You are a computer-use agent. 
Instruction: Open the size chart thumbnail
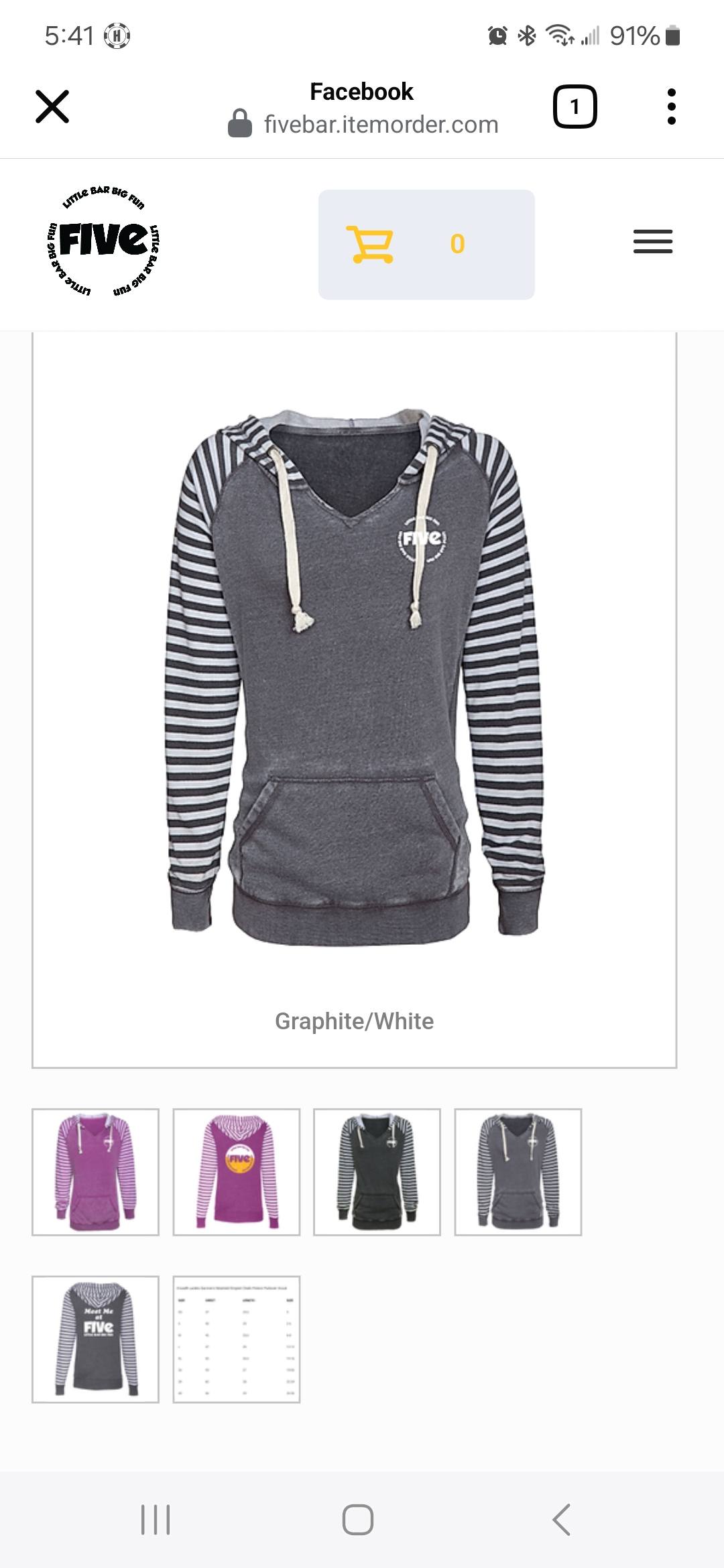[237, 1340]
